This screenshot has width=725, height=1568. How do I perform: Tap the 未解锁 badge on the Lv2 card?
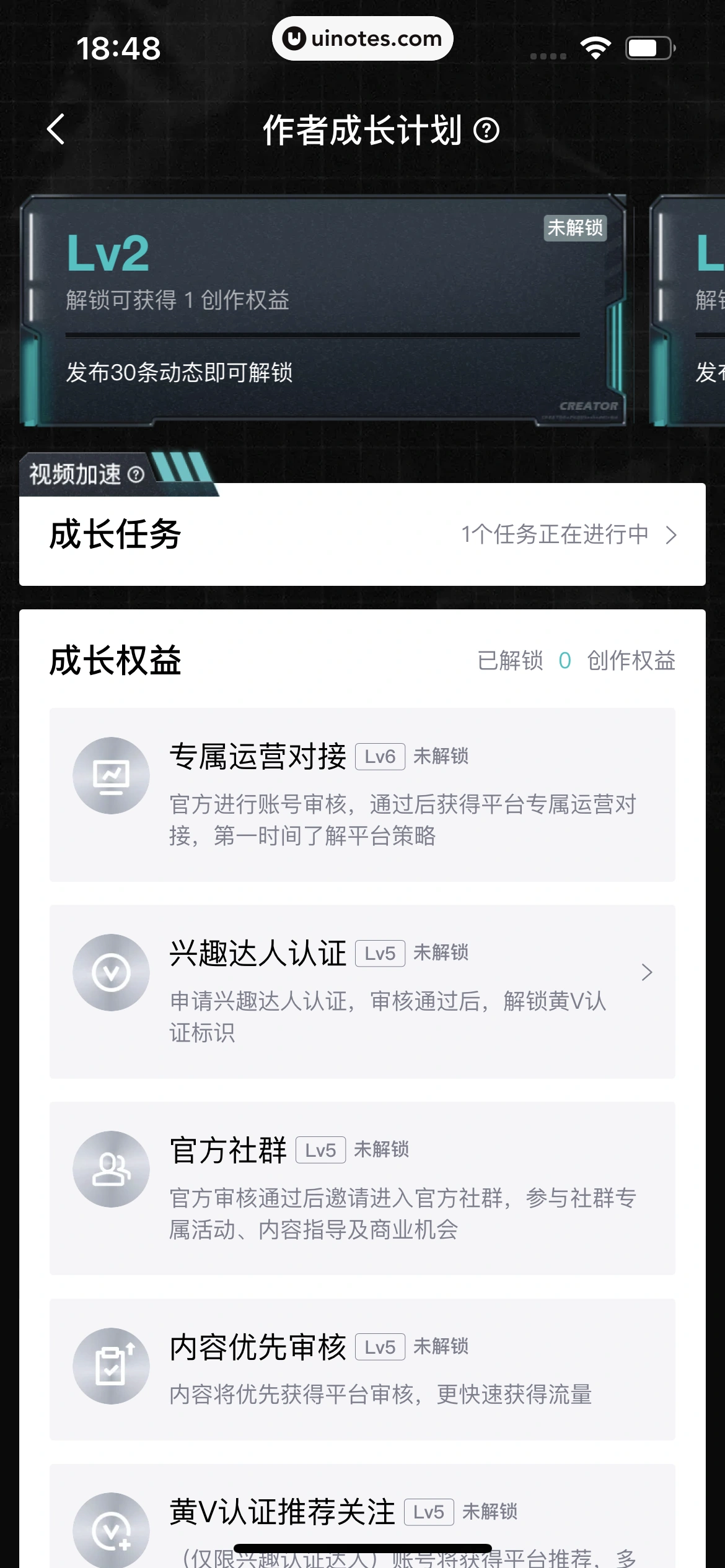tap(576, 229)
